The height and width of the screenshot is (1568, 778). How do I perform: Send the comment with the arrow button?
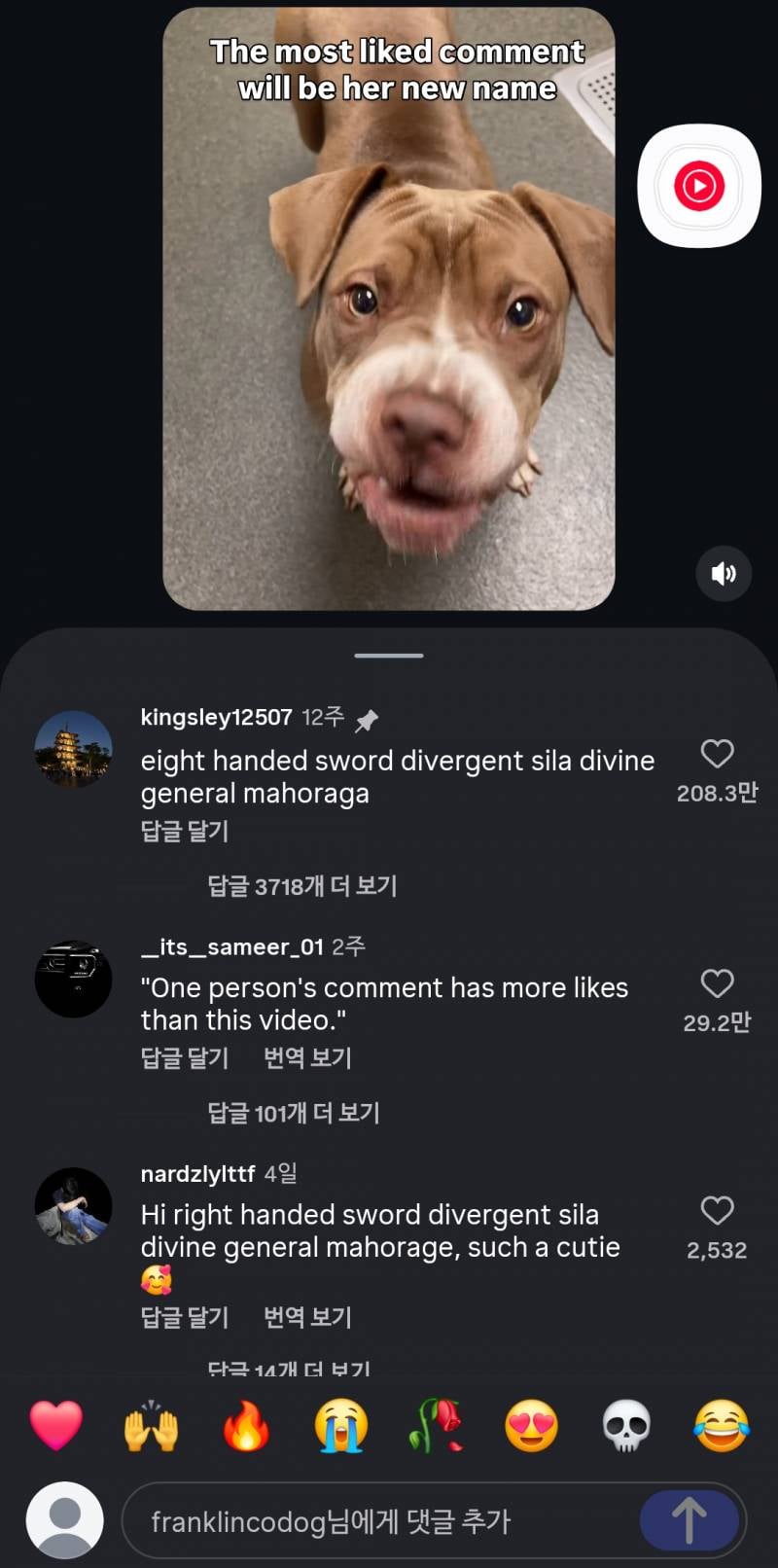[x=689, y=1521]
